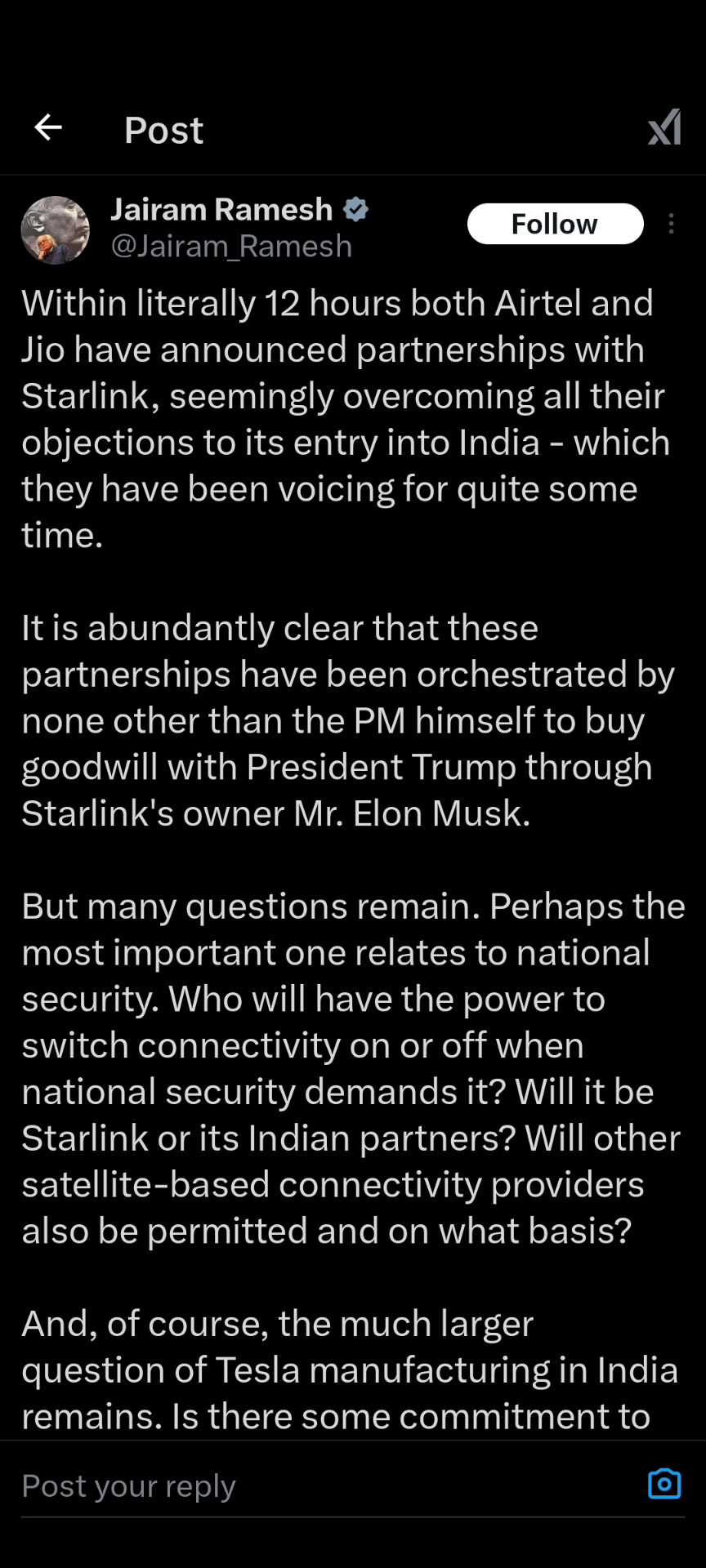Open Jairam Ramesh's profile picture
Screen dimensions: 706x1568
point(55,229)
